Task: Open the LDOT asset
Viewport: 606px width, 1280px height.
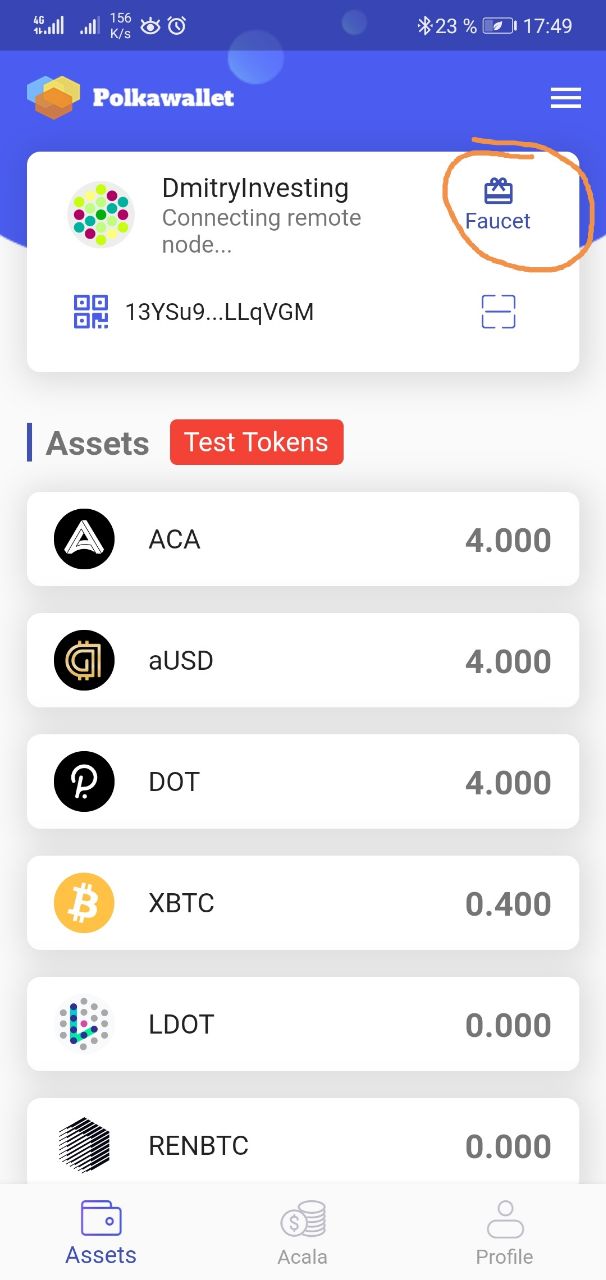Action: 303,1024
